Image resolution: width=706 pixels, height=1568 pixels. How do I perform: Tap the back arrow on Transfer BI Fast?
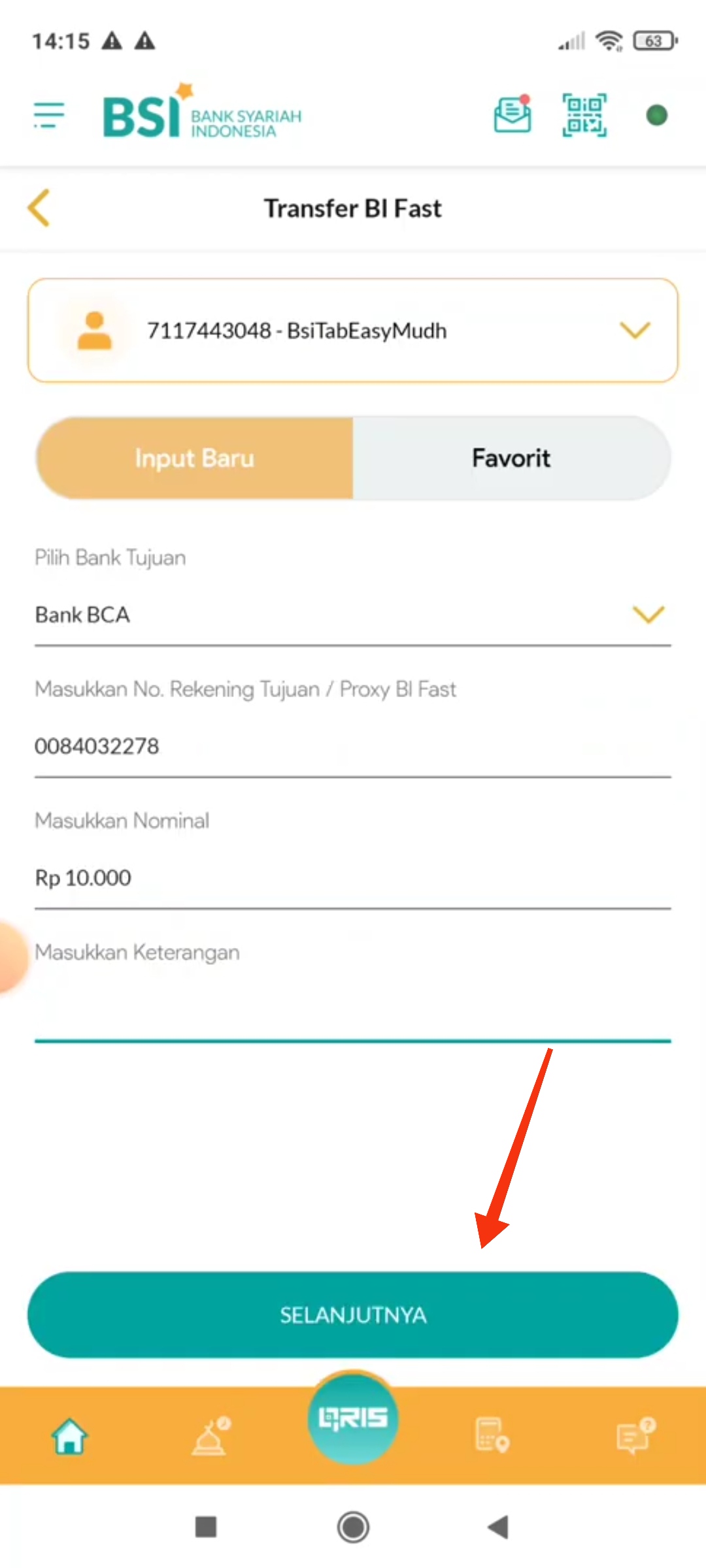point(39,209)
